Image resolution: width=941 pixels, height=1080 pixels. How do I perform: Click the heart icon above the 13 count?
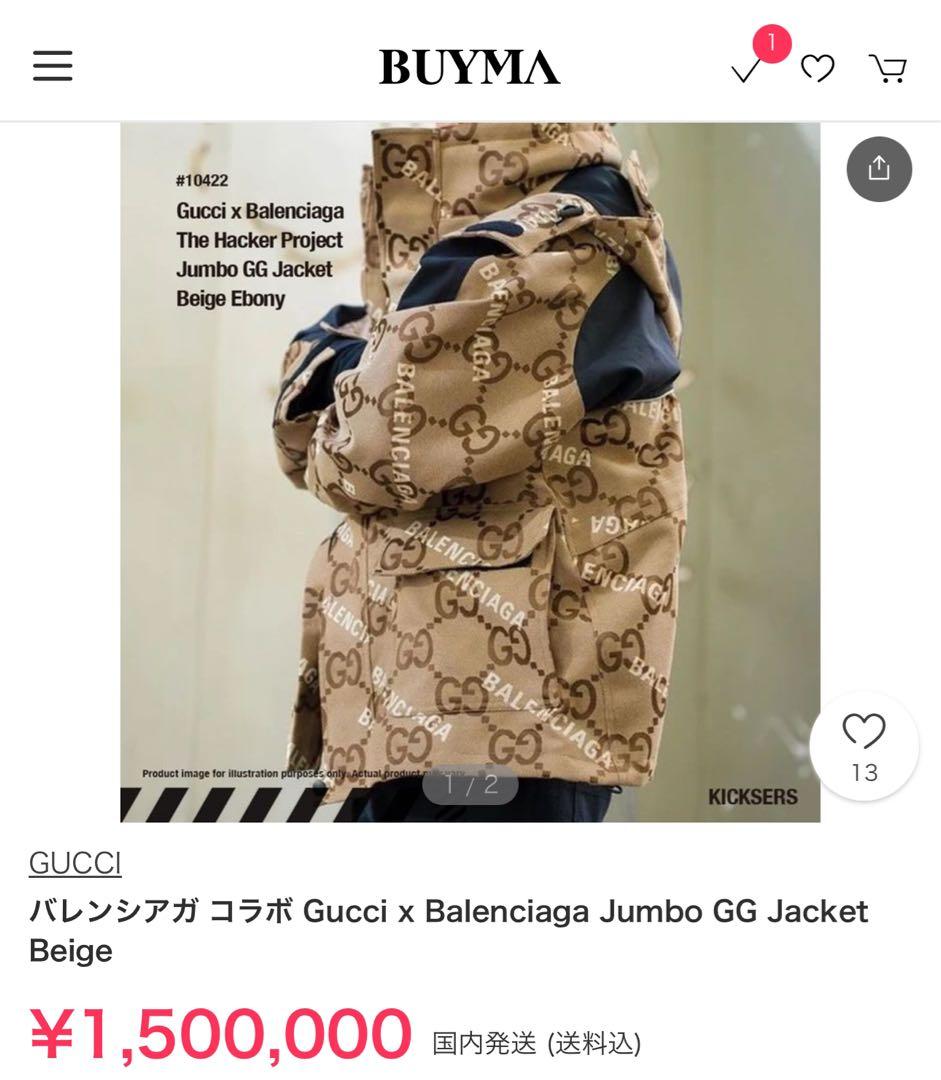tap(862, 730)
